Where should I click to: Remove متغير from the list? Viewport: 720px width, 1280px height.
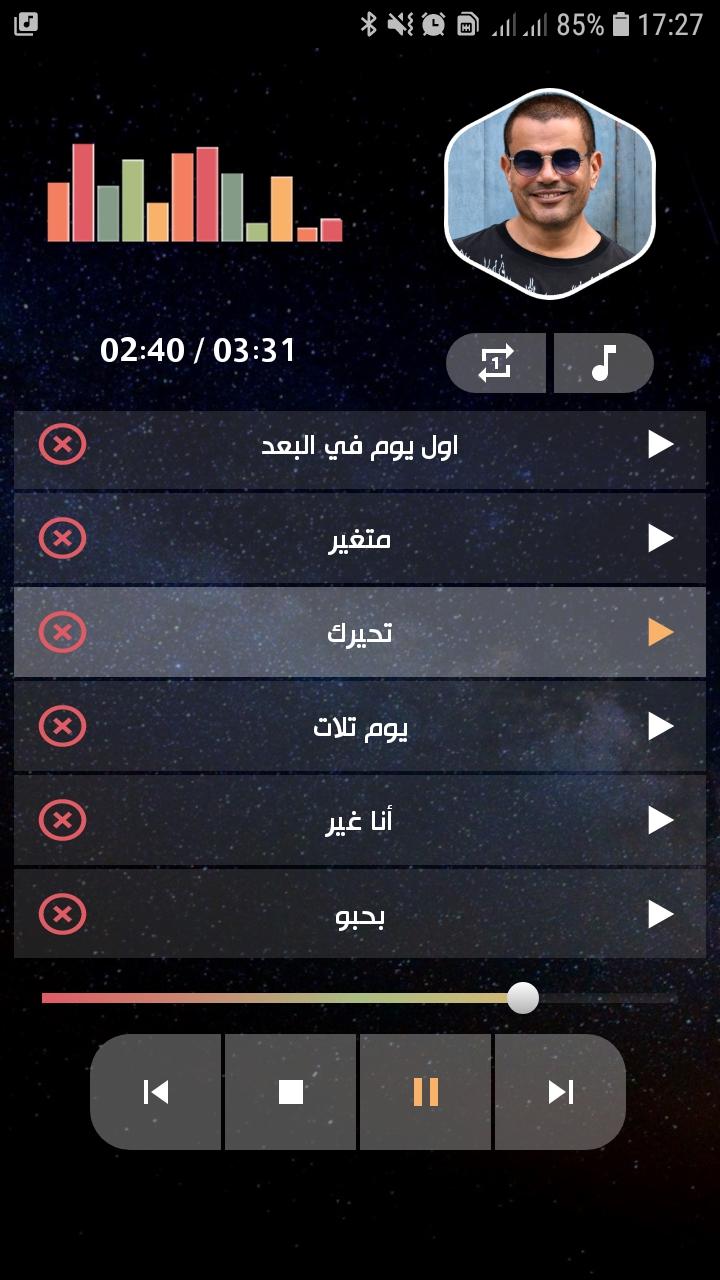click(x=62, y=539)
